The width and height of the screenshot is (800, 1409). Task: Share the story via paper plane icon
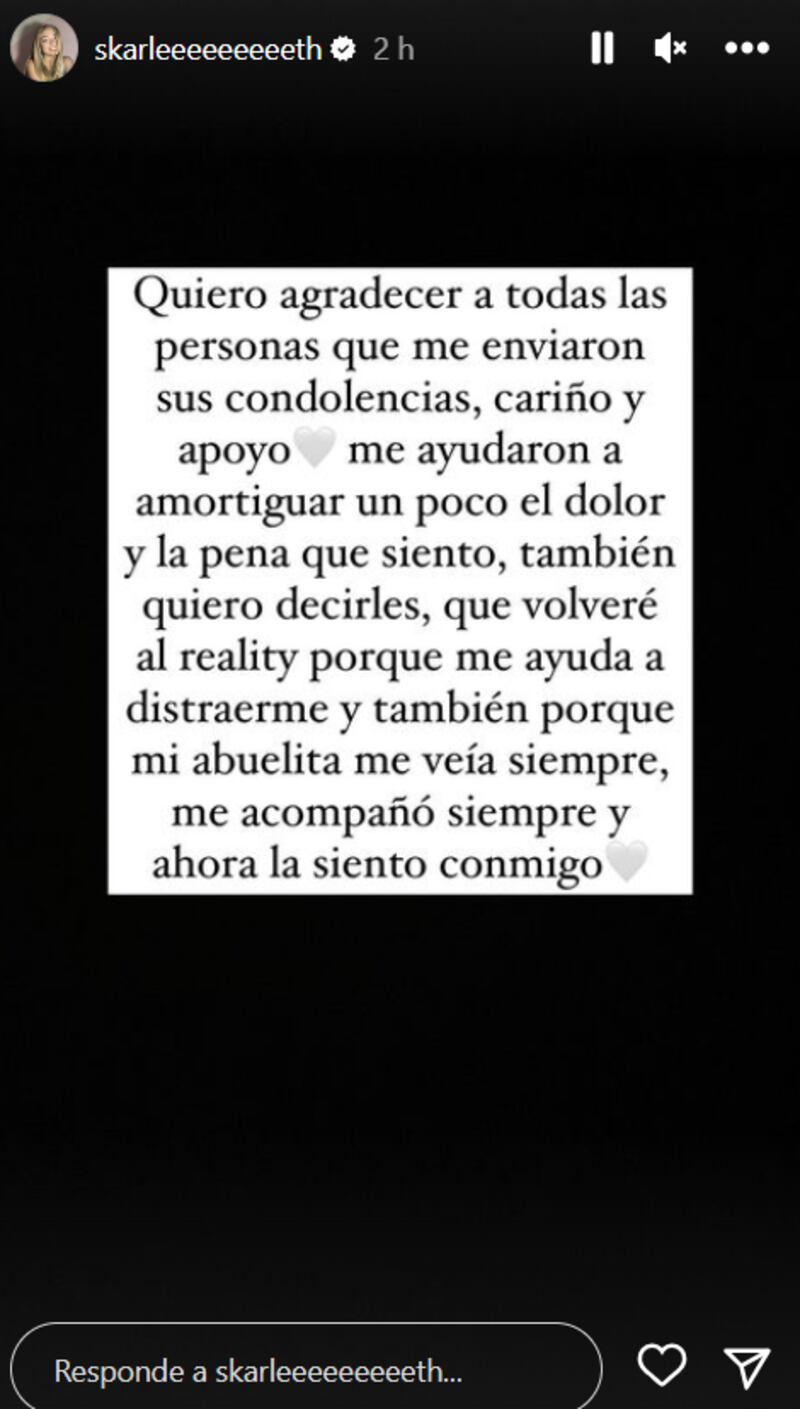click(x=746, y=1367)
